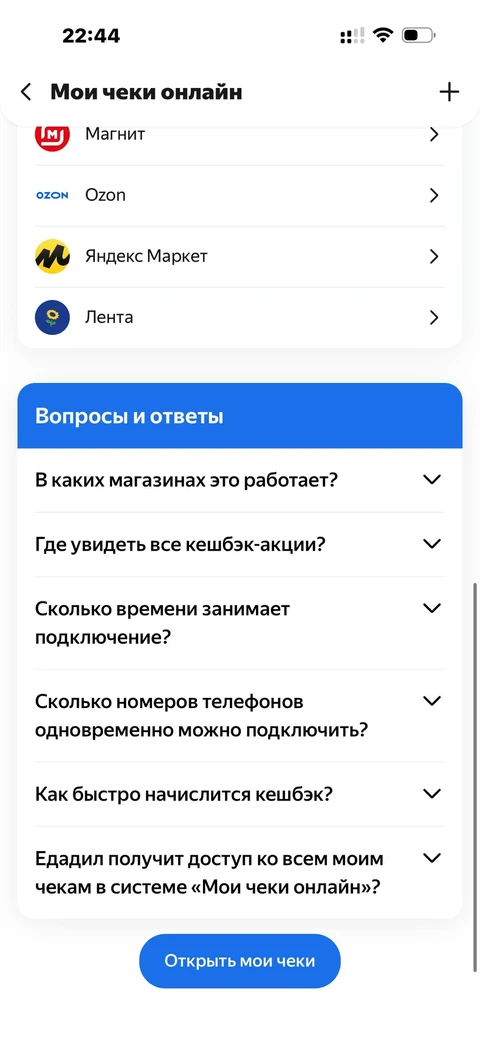
Task: Open the Лента store row
Action: tap(239, 318)
